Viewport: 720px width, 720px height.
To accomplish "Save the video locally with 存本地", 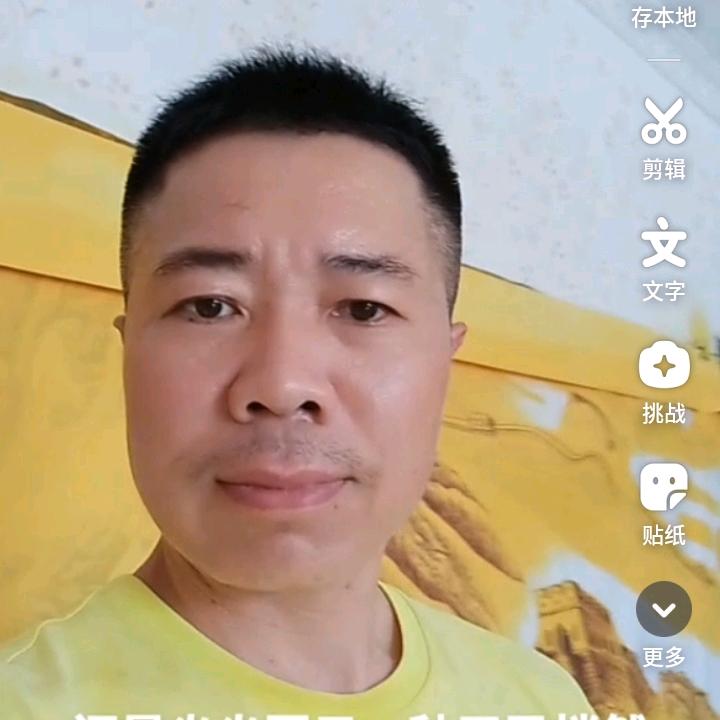I will (663, 18).
